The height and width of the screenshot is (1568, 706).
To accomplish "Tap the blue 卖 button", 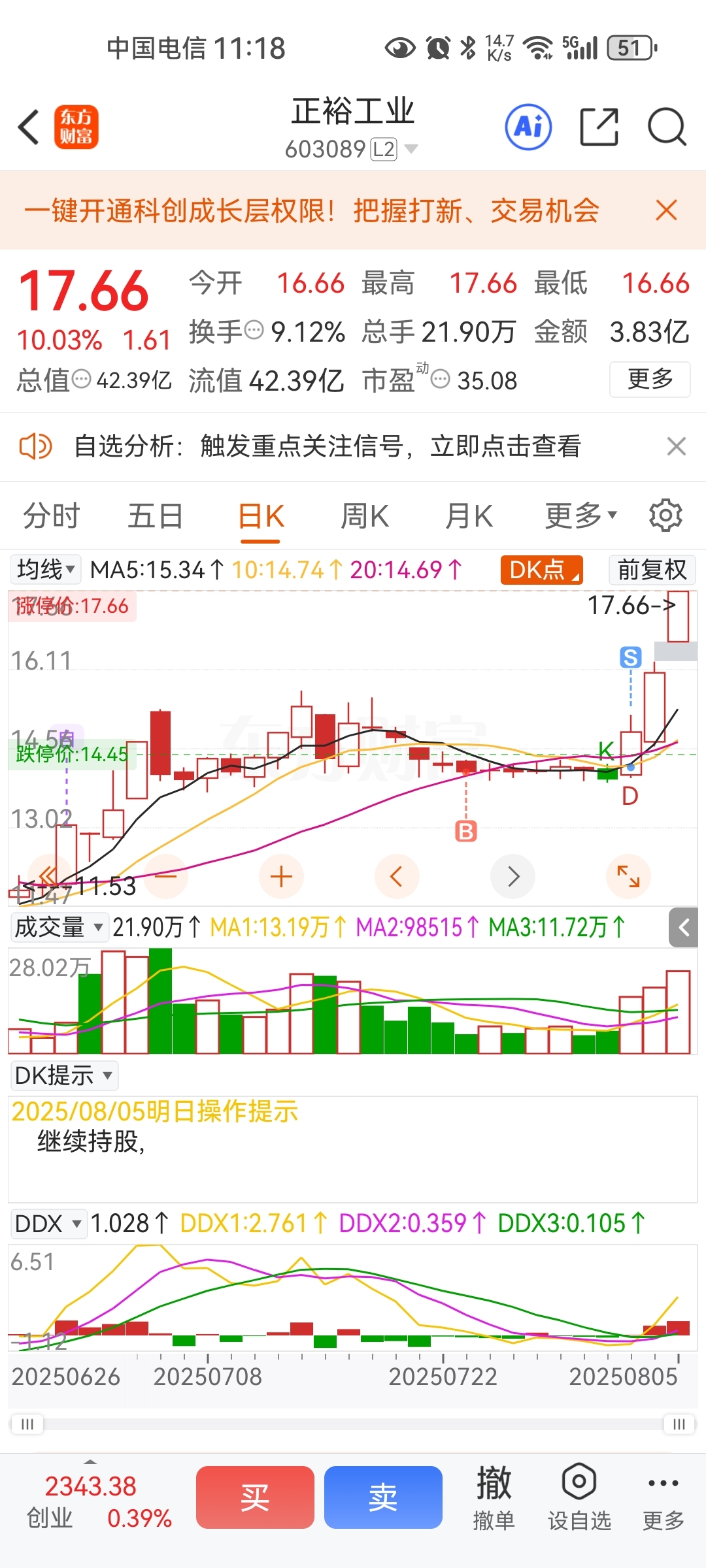I will pyautogui.click(x=383, y=1497).
